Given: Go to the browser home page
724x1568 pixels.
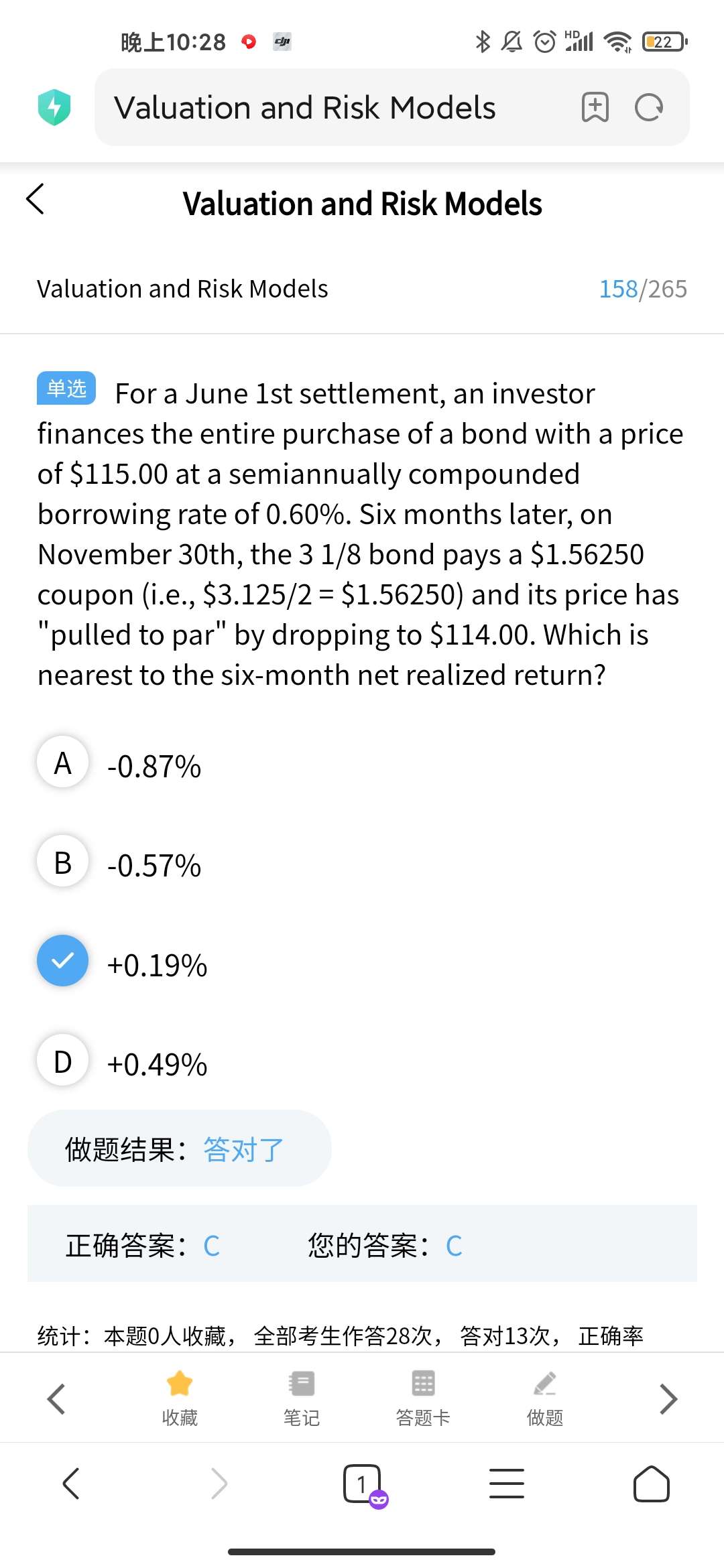Looking at the screenshot, I should 651,1484.
